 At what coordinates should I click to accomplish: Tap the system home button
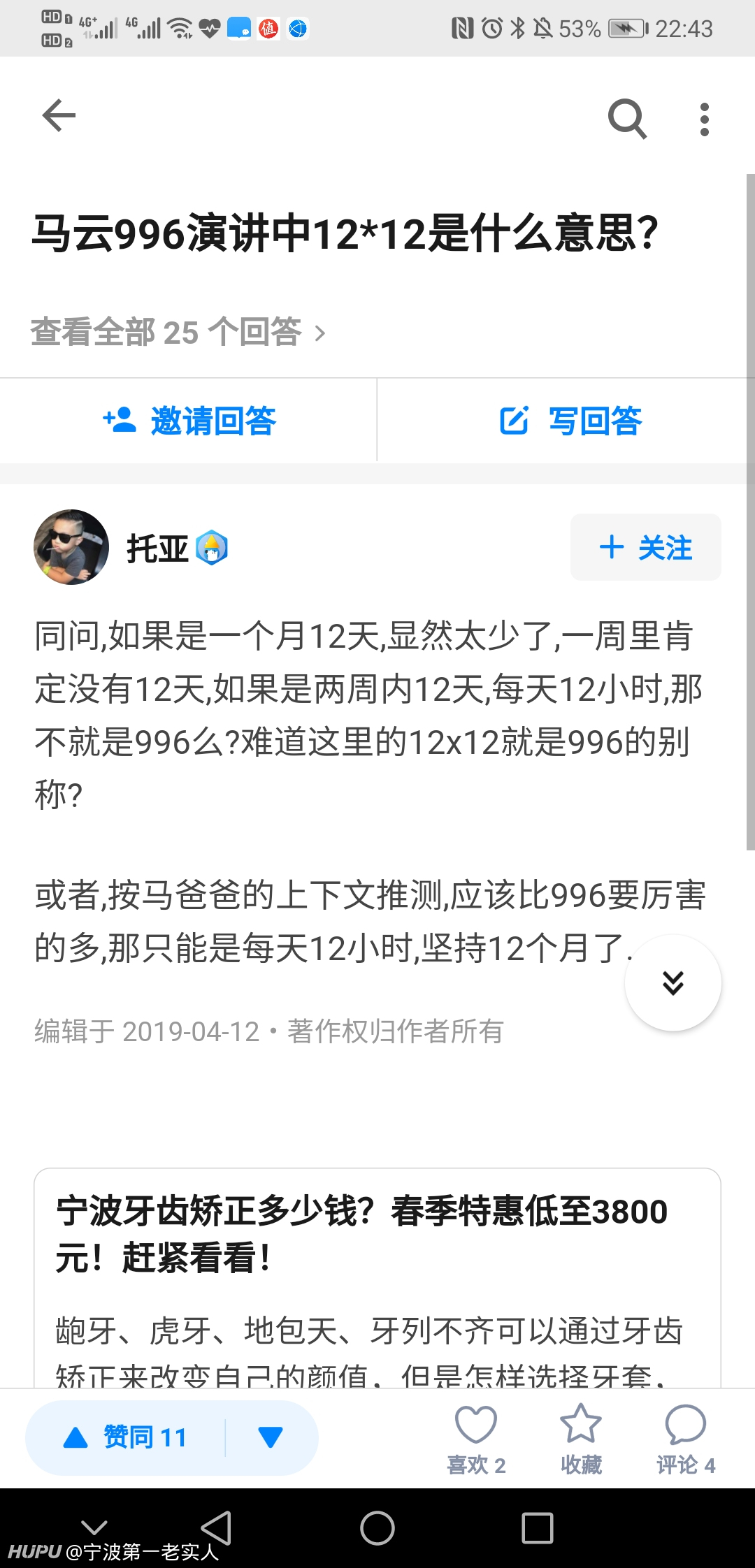point(377,1527)
